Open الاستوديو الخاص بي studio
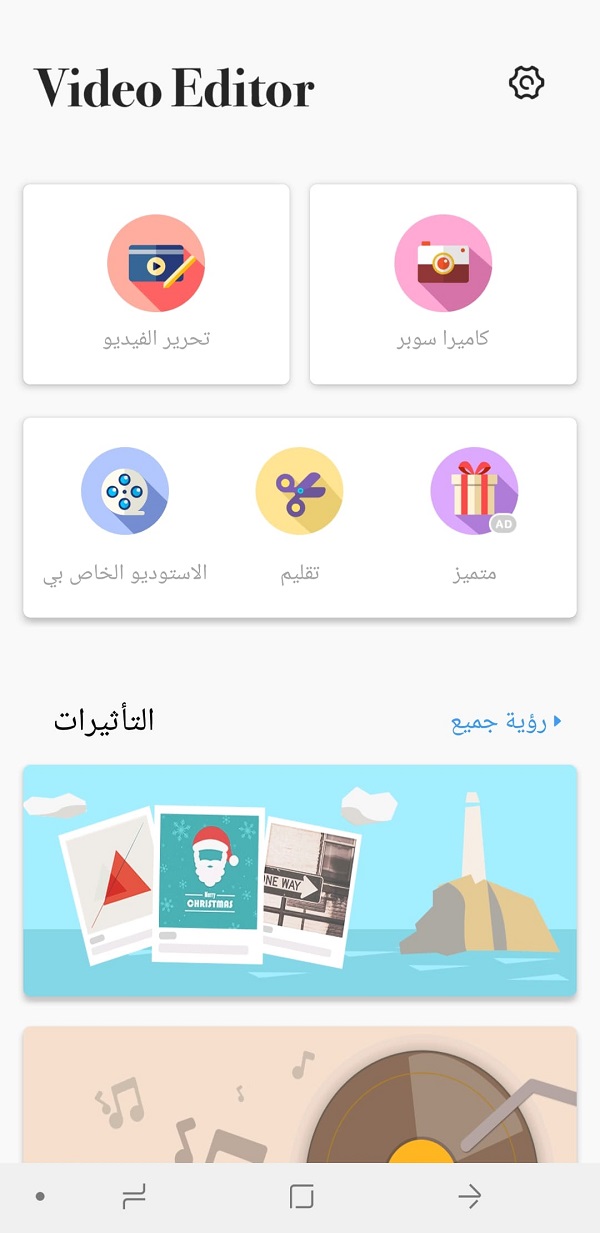 tap(125, 517)
